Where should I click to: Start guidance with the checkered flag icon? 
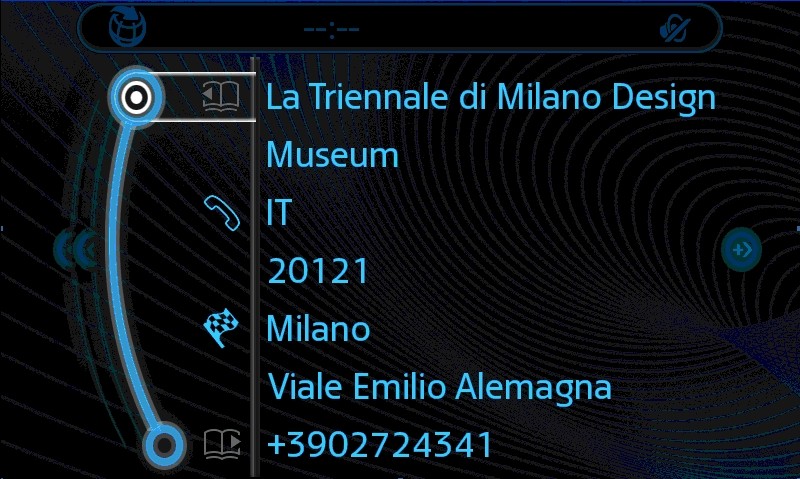click(219, 328)
